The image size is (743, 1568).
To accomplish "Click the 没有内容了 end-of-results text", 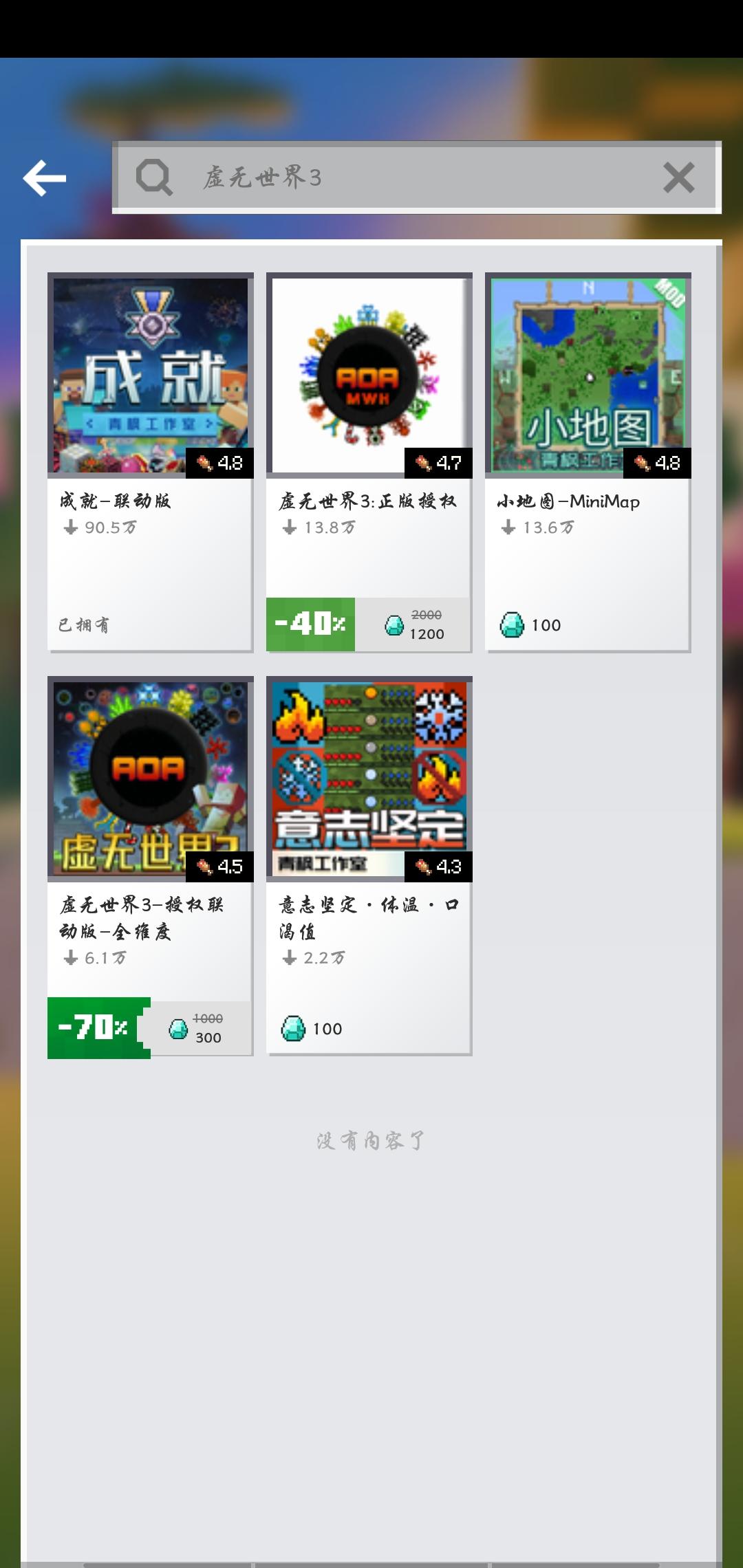I will [371, 1138].
